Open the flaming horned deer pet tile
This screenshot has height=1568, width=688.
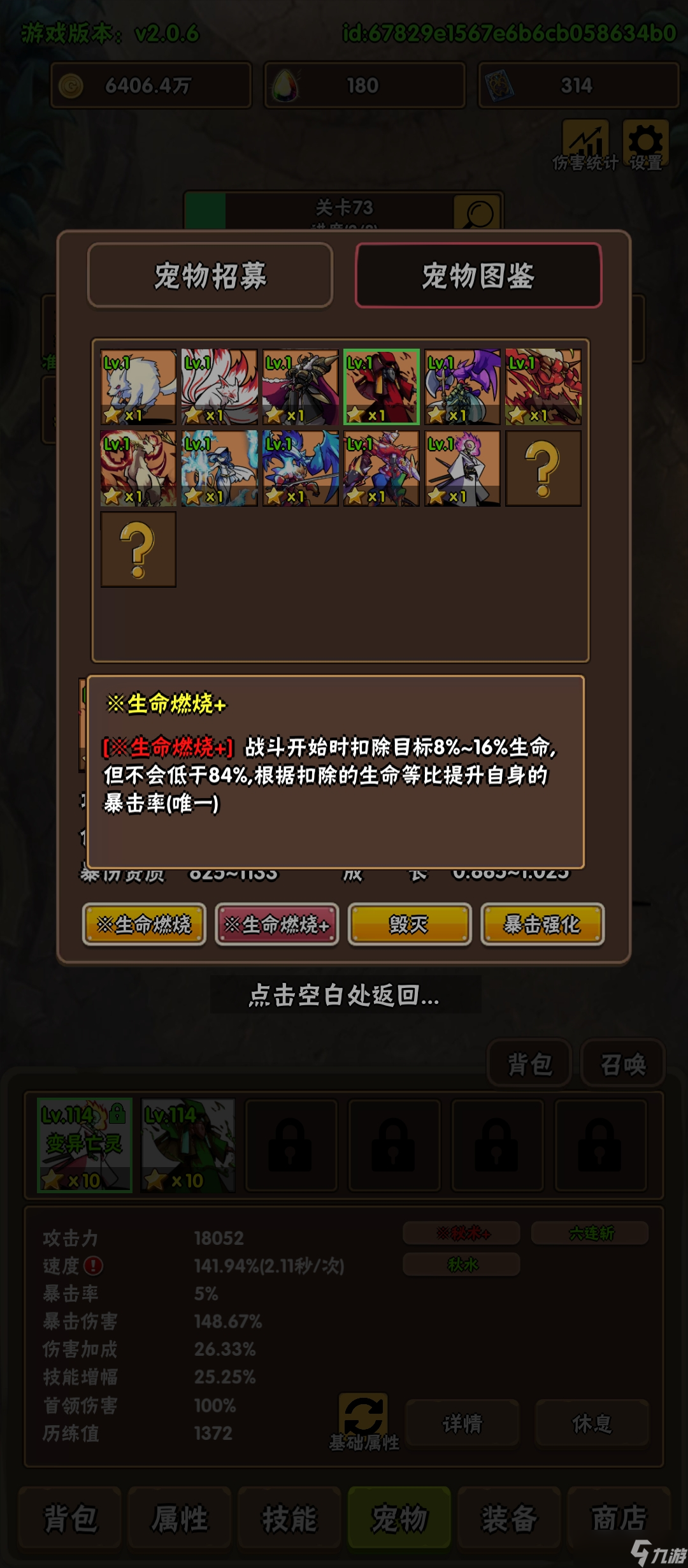tap(138, 468)
